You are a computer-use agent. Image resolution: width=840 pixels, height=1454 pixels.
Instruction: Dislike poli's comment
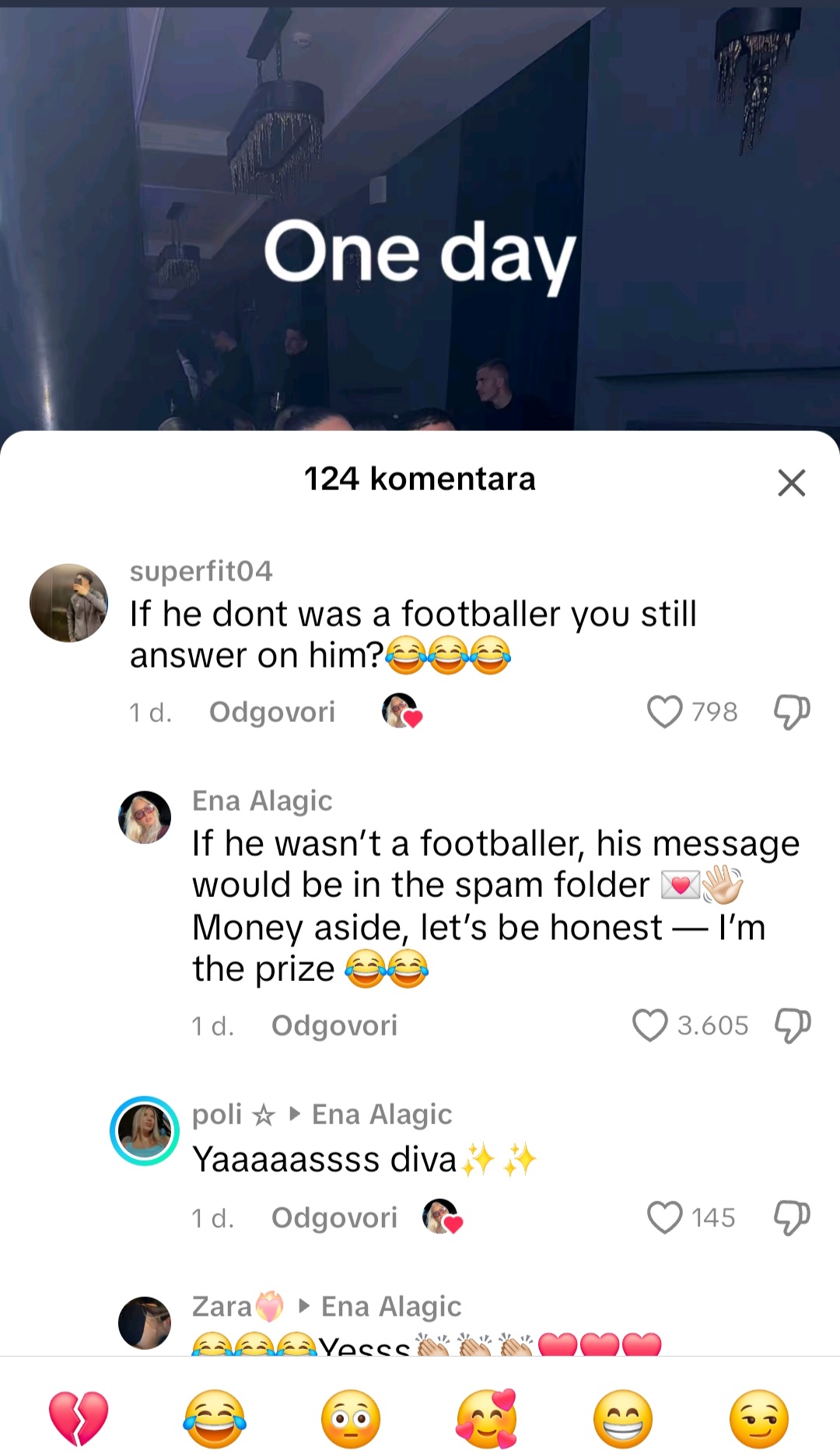point(792,1217)
